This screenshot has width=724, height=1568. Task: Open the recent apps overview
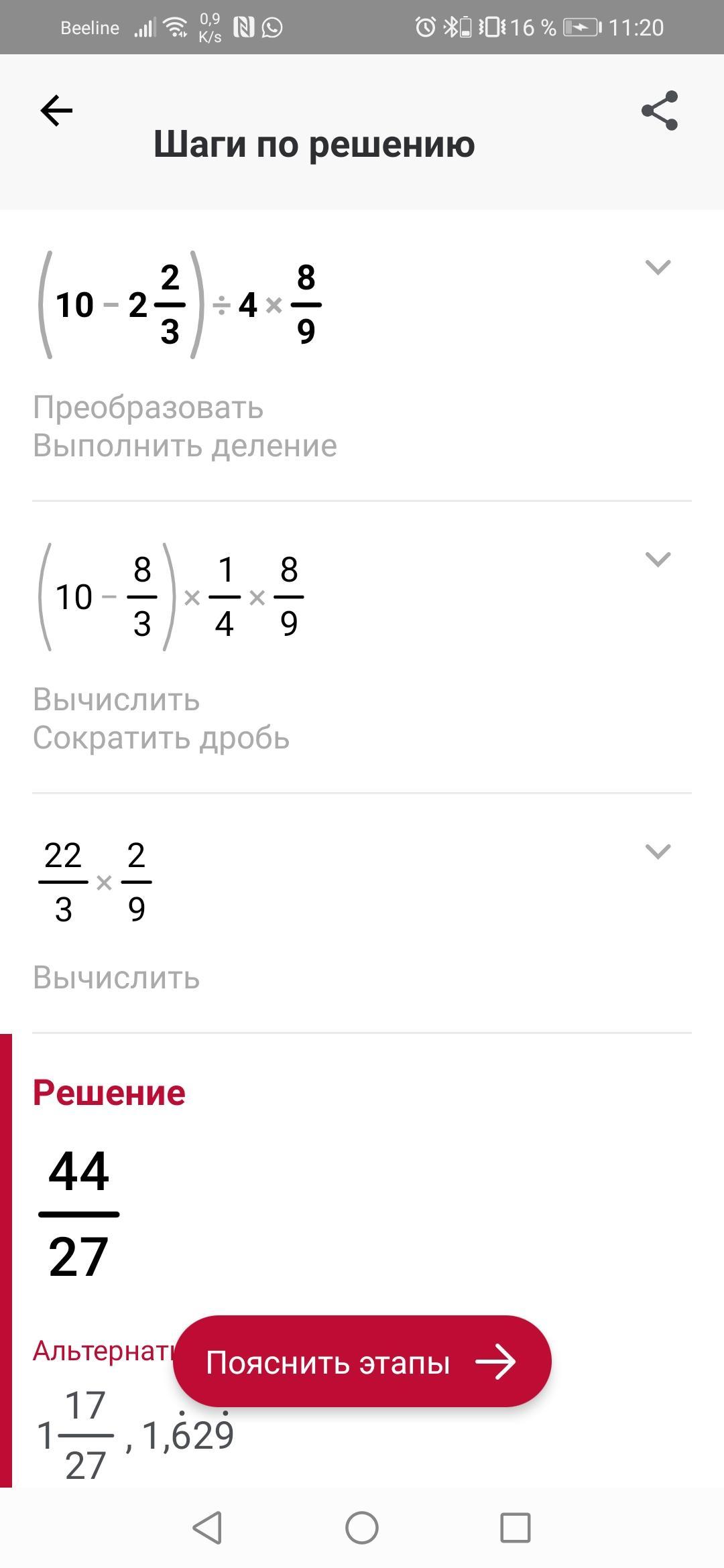pyautogui.click(x=516, y=1528)
